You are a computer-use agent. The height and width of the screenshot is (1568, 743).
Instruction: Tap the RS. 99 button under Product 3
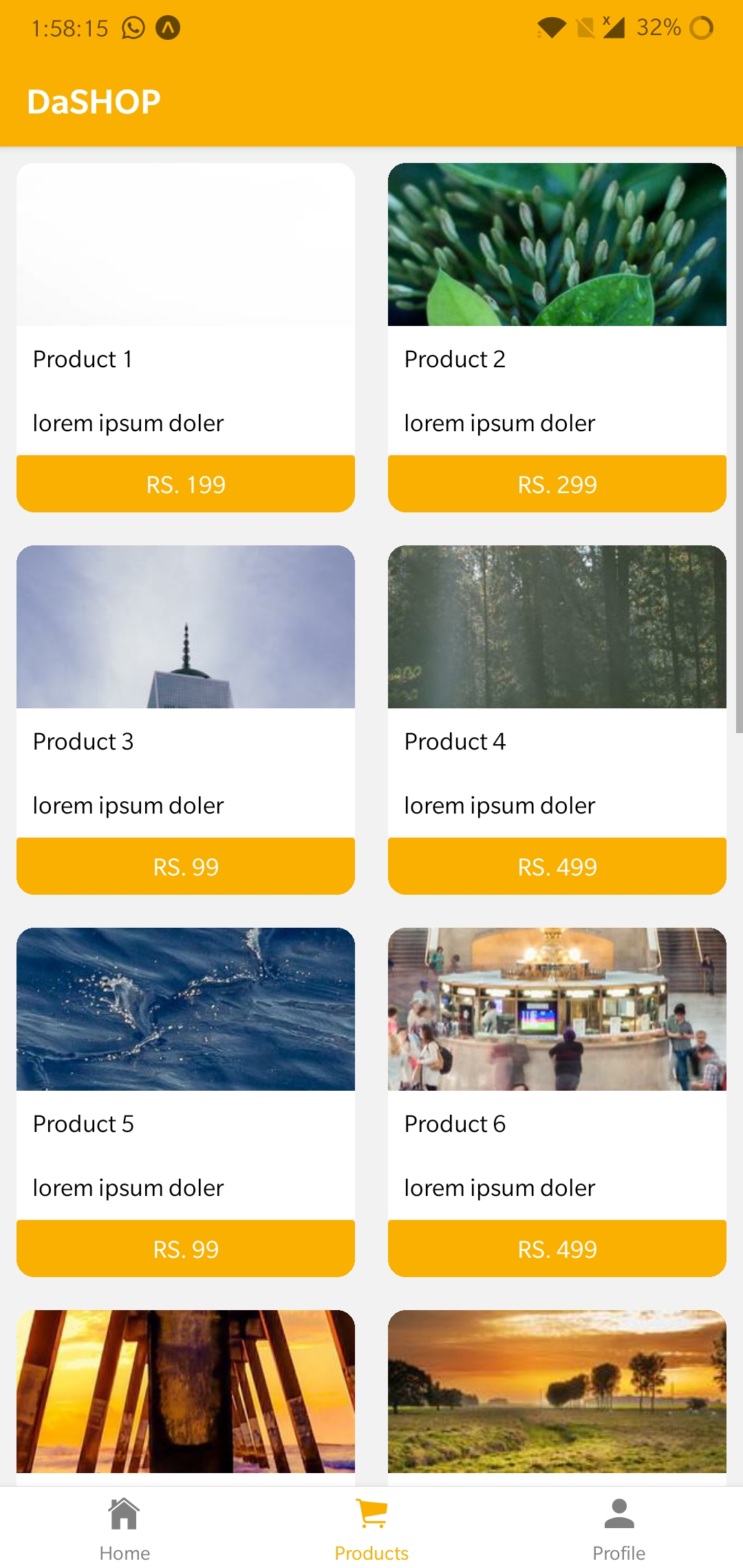click(185, 865)
